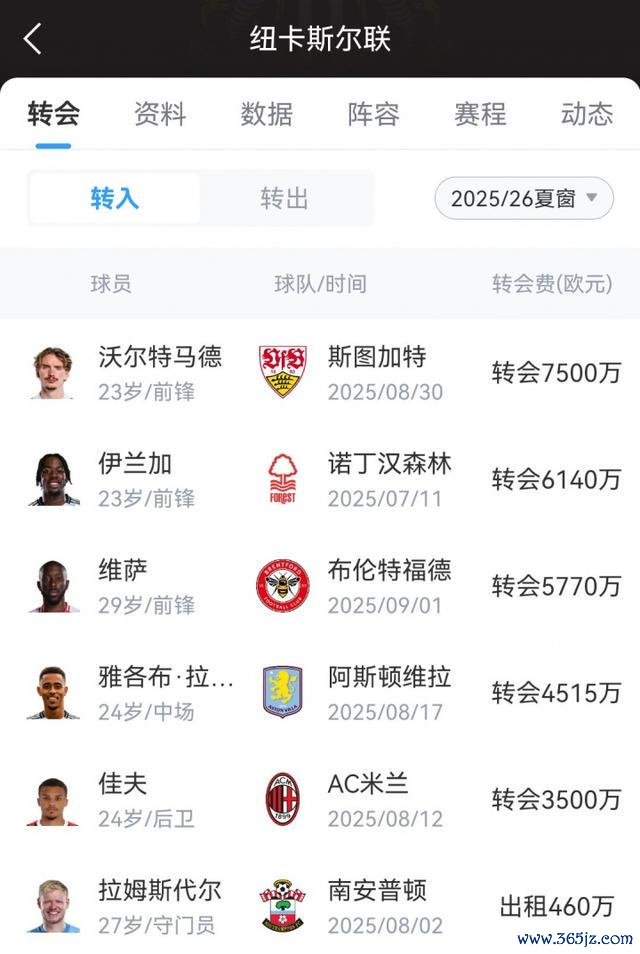Expand the 2025/26夏窗 dropdown
Screen dimensions: 640x954
tap(523, 198)
